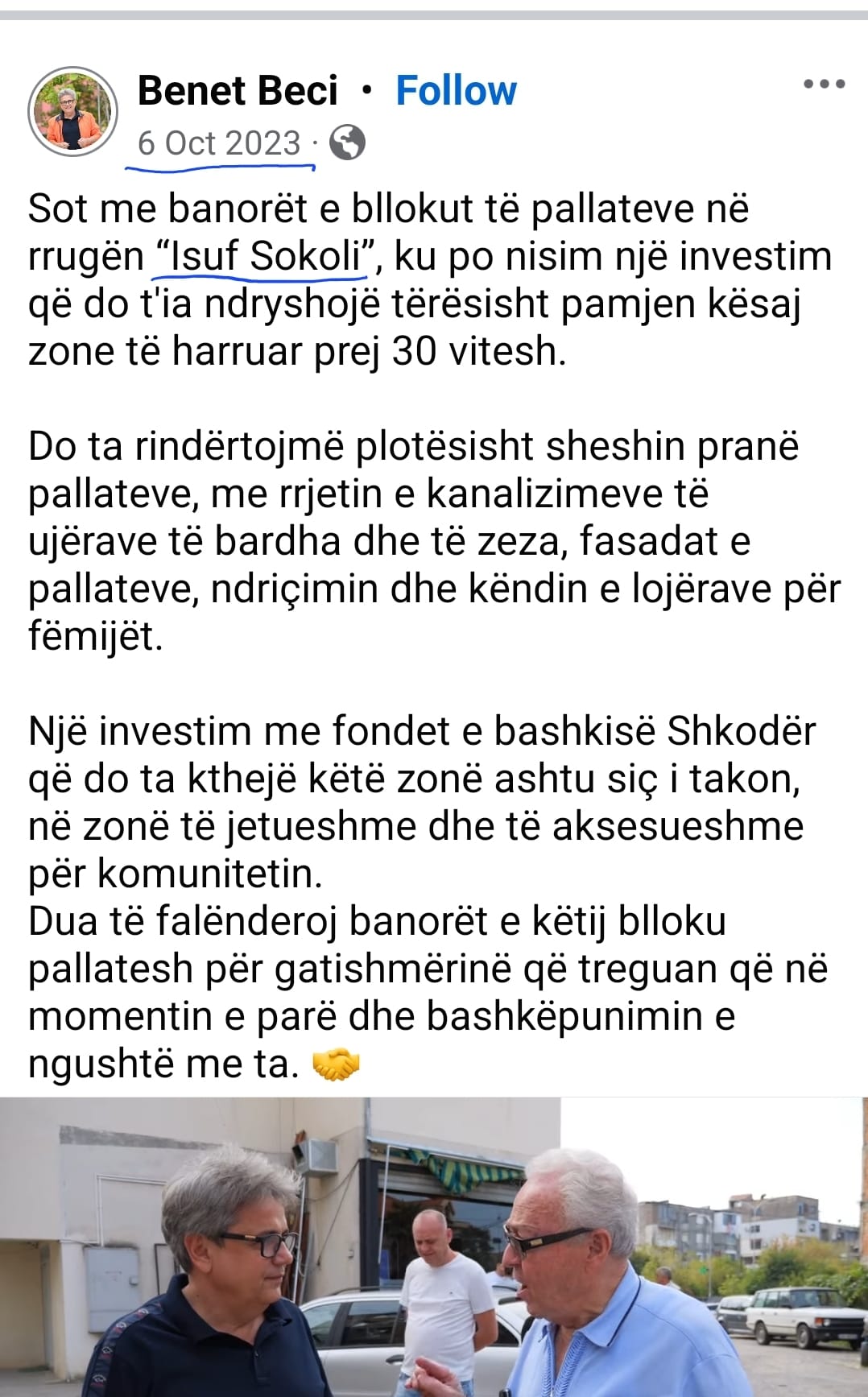Open the post's three-dot options menu
The width and height of the screenshot is (868, 1397).
824,84
